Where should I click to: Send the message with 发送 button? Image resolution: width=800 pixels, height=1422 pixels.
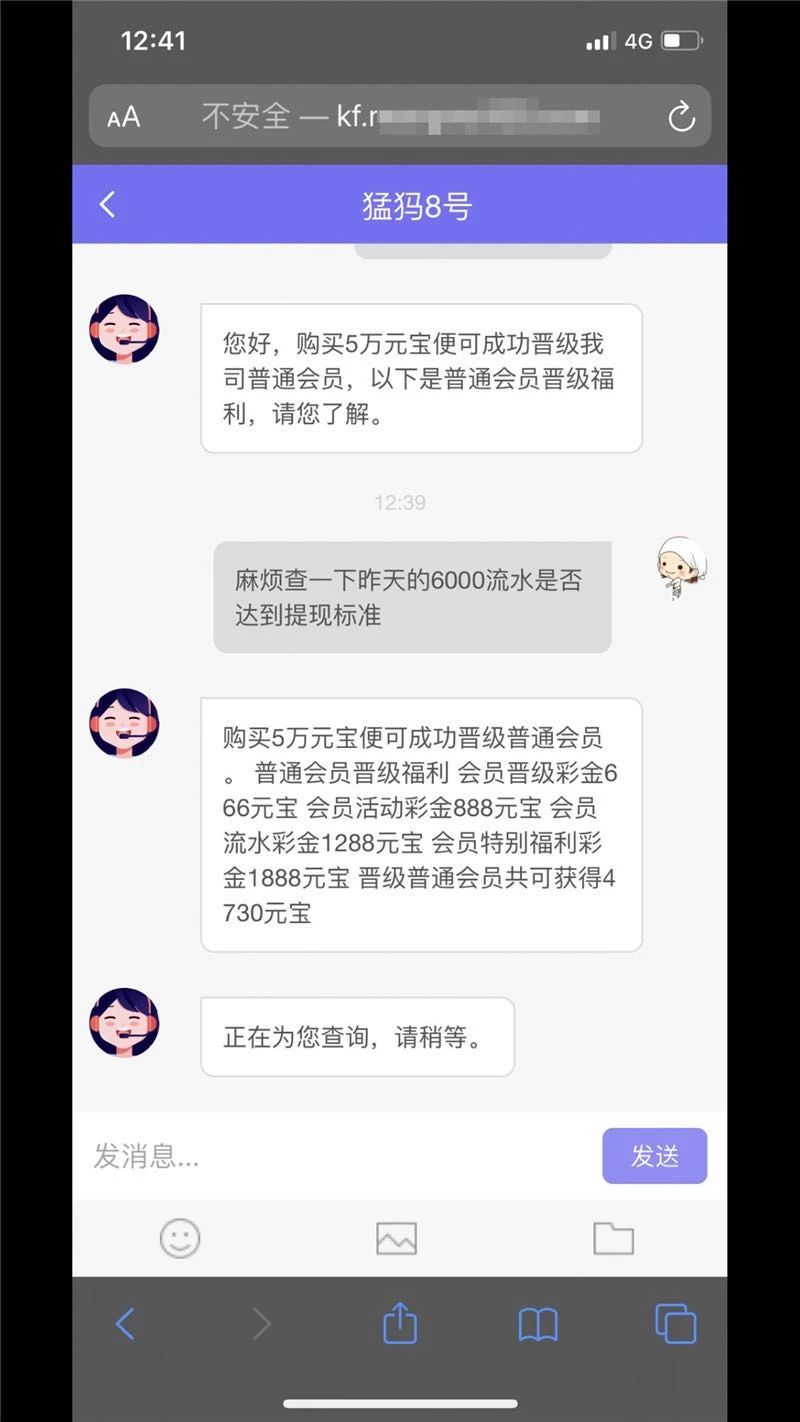(x=654, y=1156)
